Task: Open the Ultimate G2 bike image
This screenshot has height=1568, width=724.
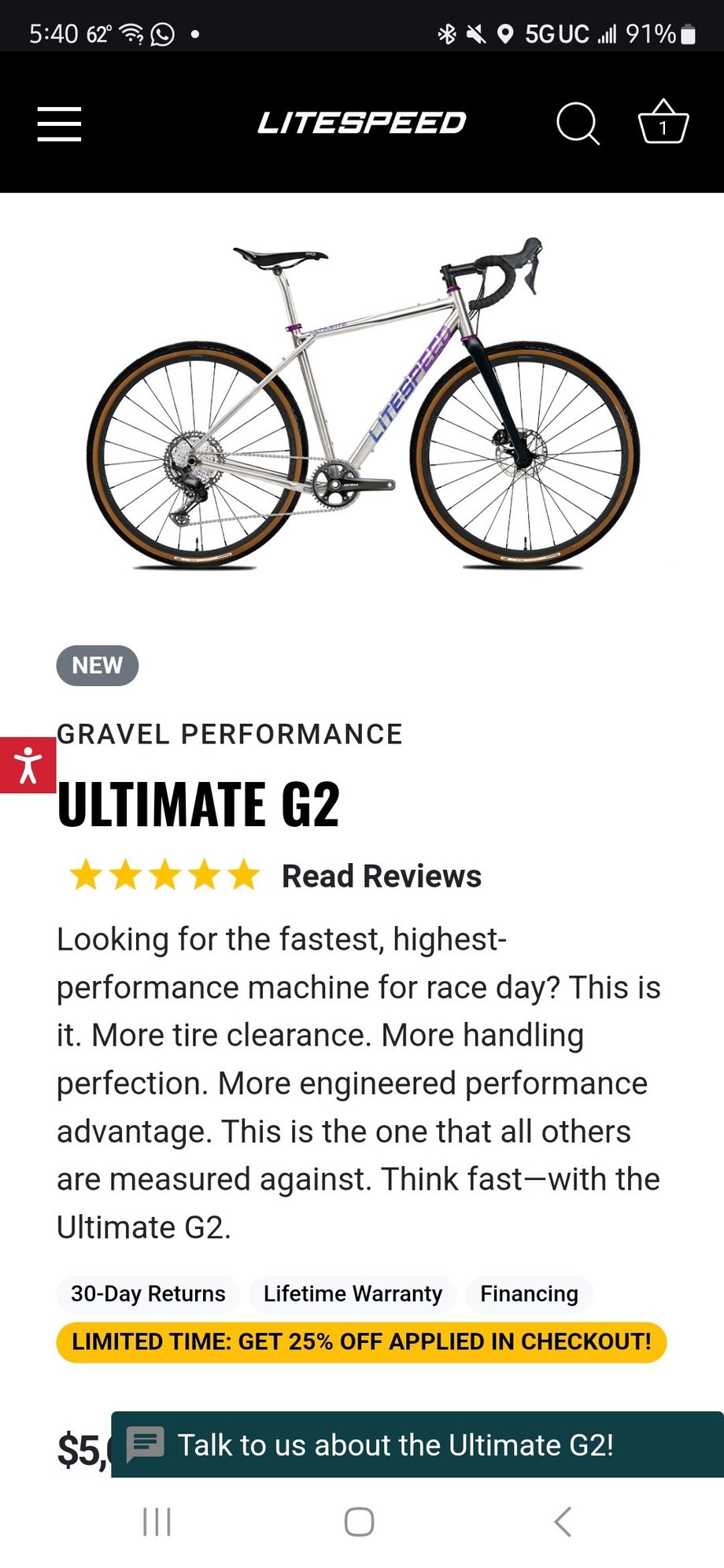Action: point(362,403)
